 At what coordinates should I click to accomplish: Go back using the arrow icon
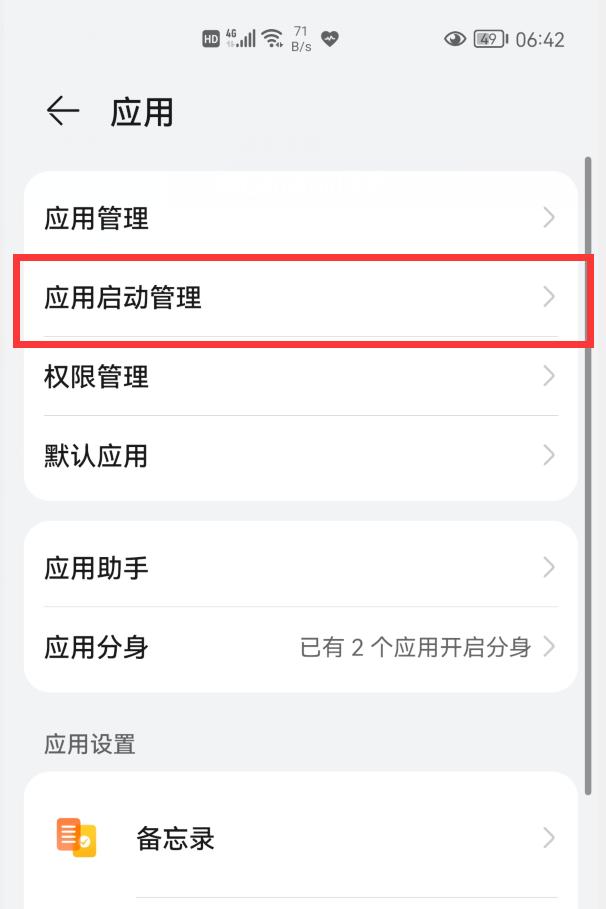(62, 111)
